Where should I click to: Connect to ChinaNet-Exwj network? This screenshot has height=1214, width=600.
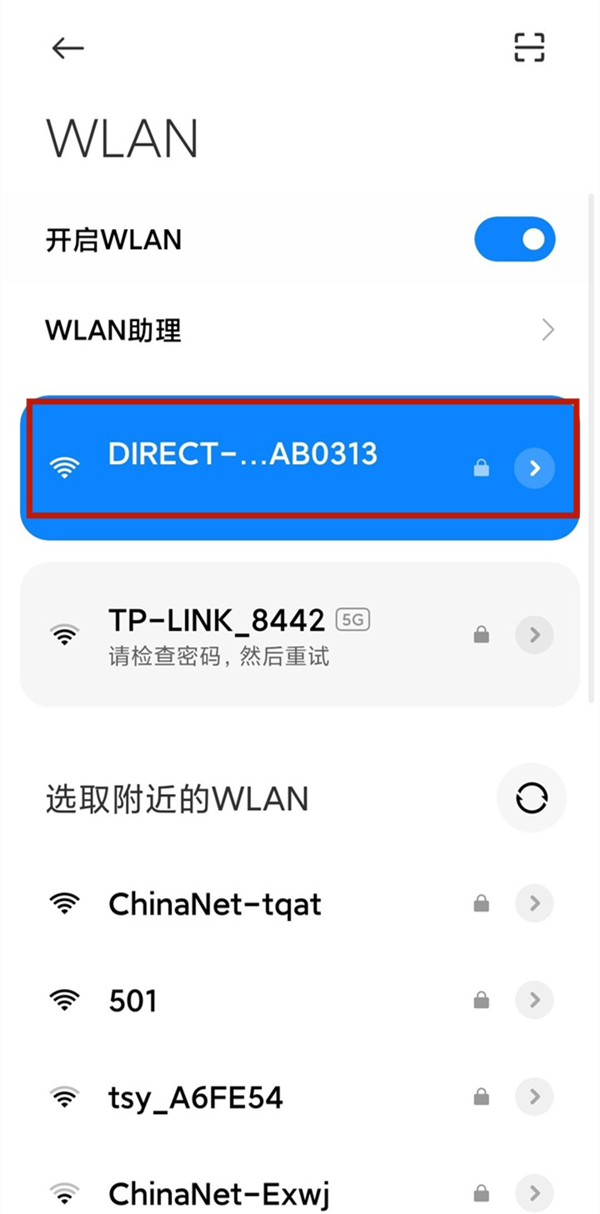click(219, 1192)
